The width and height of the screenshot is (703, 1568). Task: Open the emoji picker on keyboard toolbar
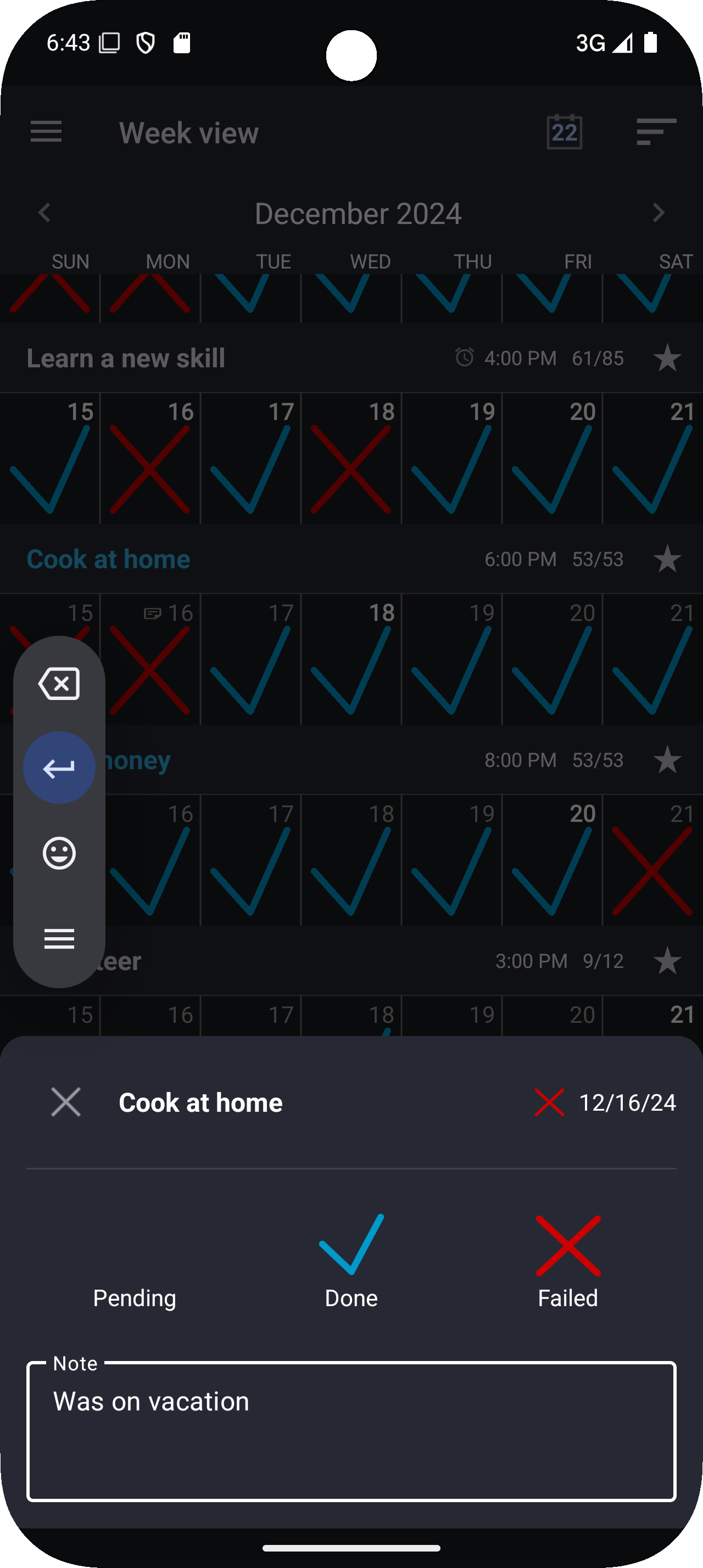click(x=59, y=853)
